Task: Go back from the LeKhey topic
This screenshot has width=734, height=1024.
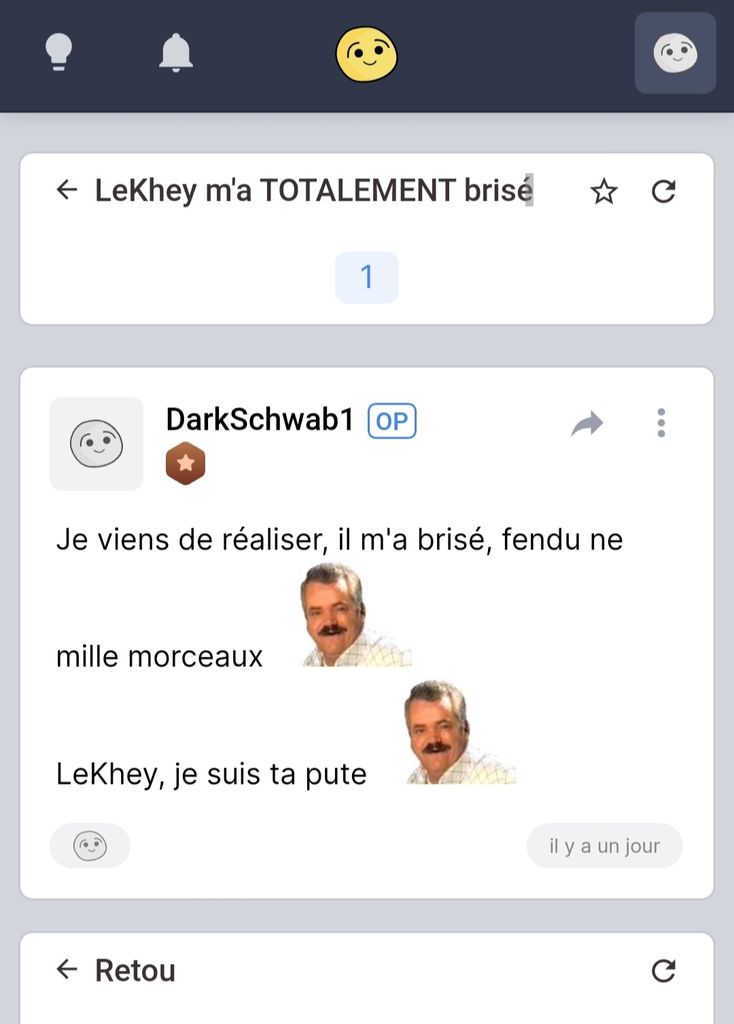Action: (x=67, y=190)
